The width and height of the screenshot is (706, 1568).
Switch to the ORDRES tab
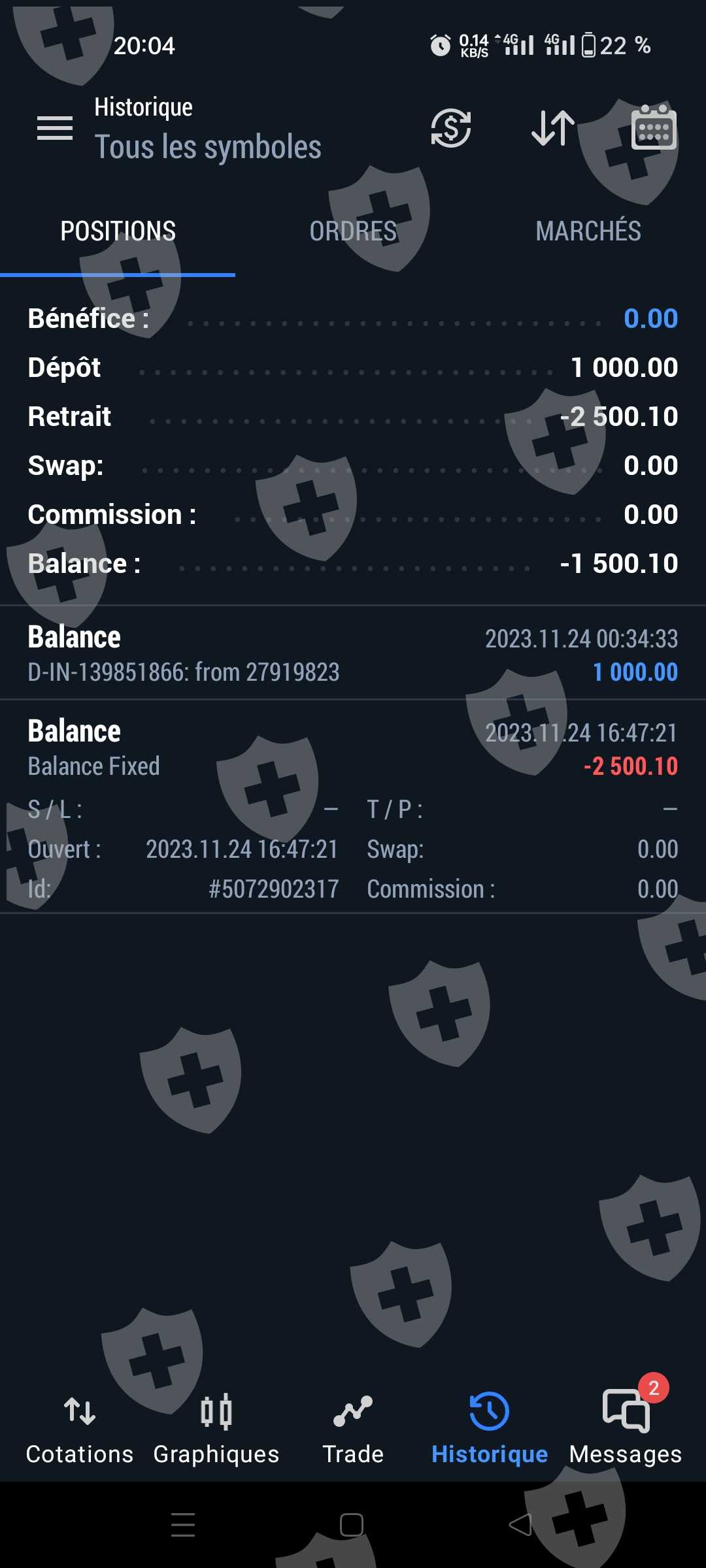click(x=353, y=231)
